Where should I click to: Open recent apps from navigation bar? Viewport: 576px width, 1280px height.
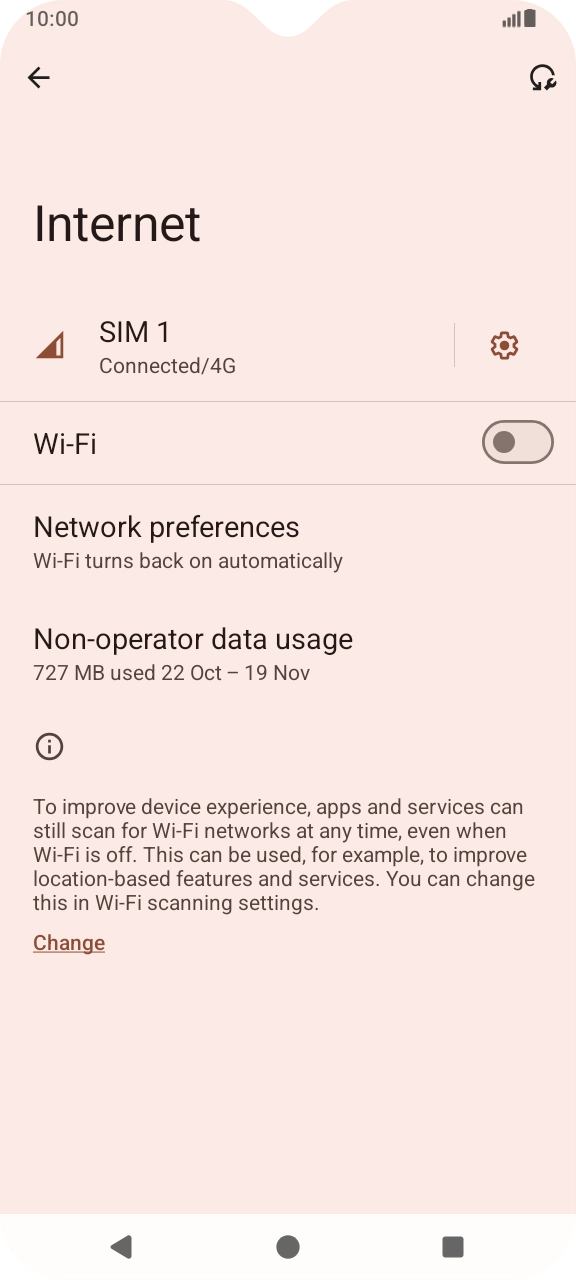(x=453, y=1246)
